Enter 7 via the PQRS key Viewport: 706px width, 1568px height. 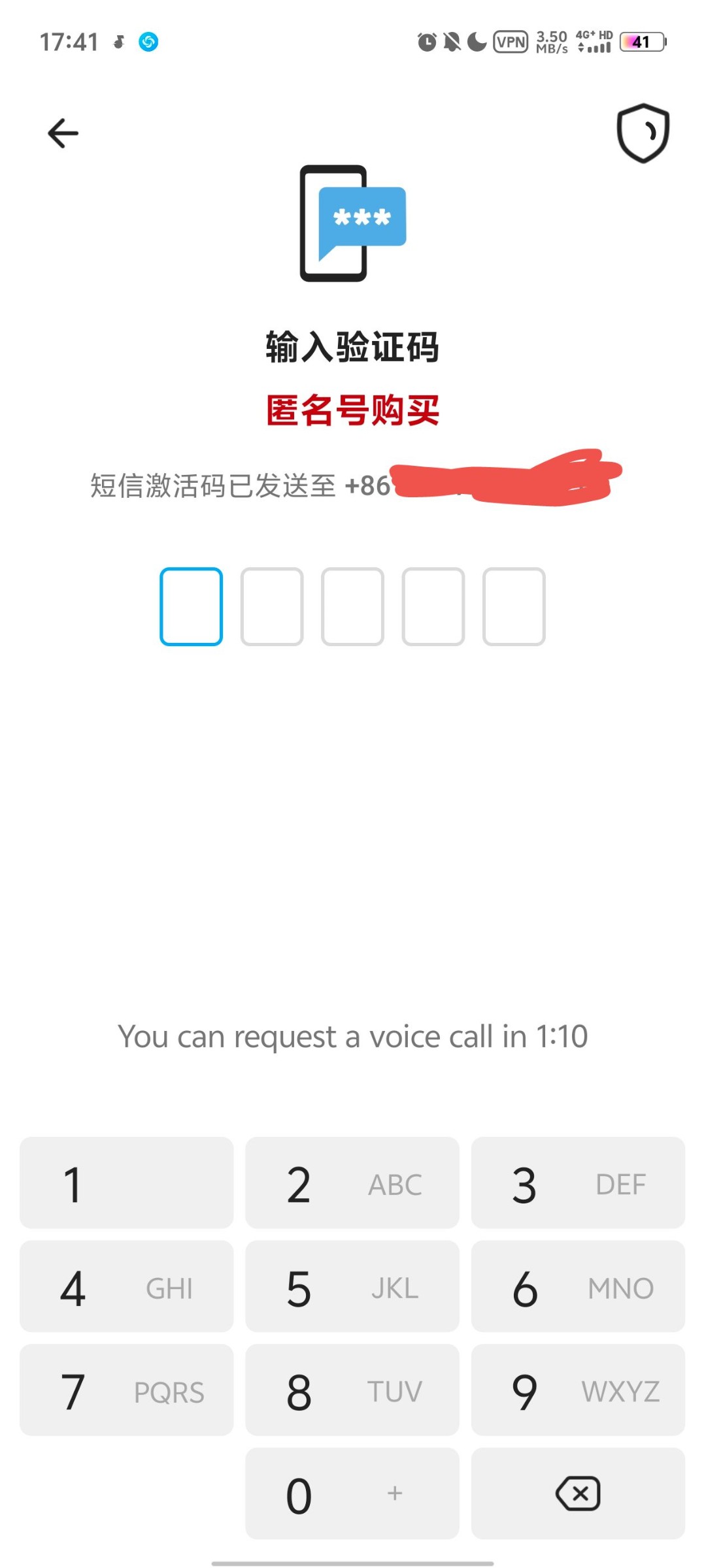[126, 1390]
